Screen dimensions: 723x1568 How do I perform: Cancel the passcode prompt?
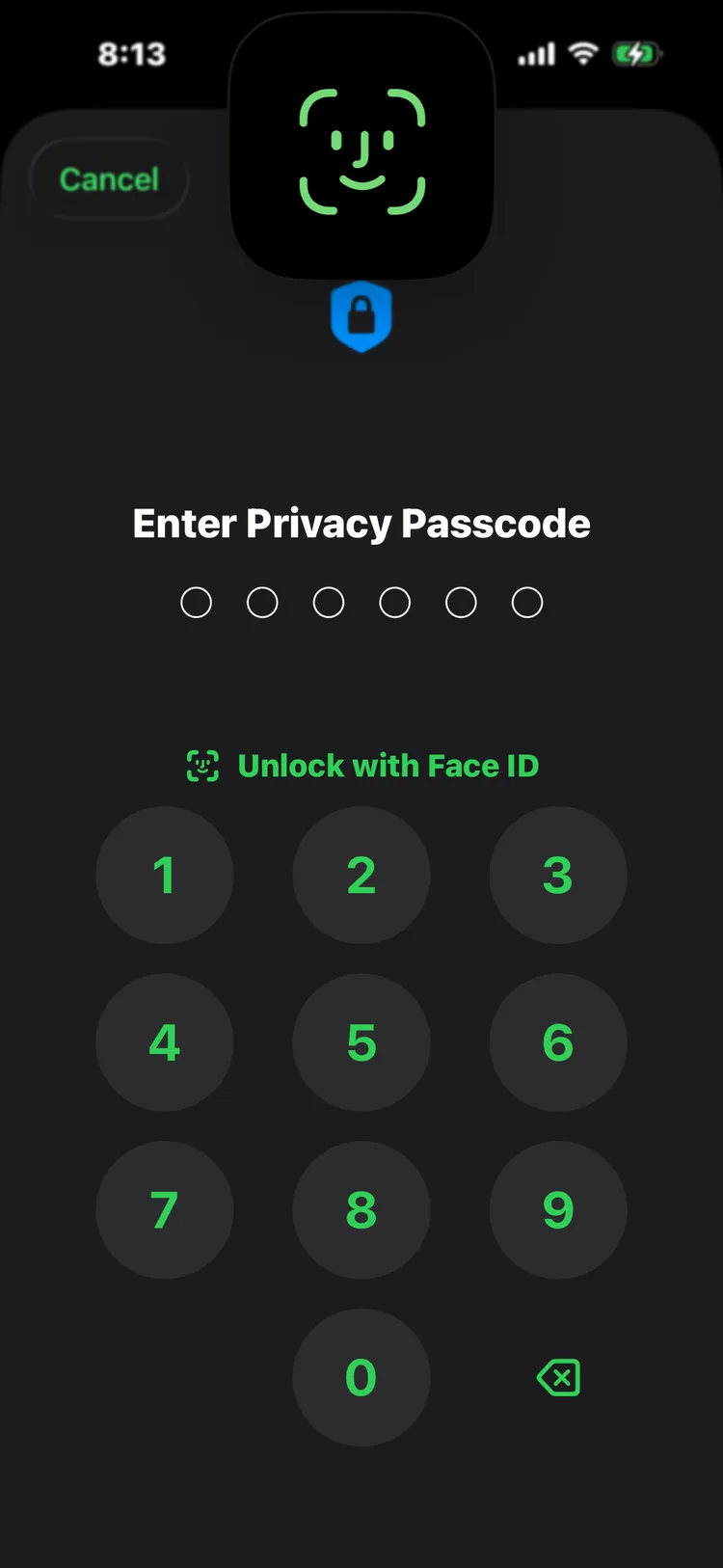pos(109,179)
